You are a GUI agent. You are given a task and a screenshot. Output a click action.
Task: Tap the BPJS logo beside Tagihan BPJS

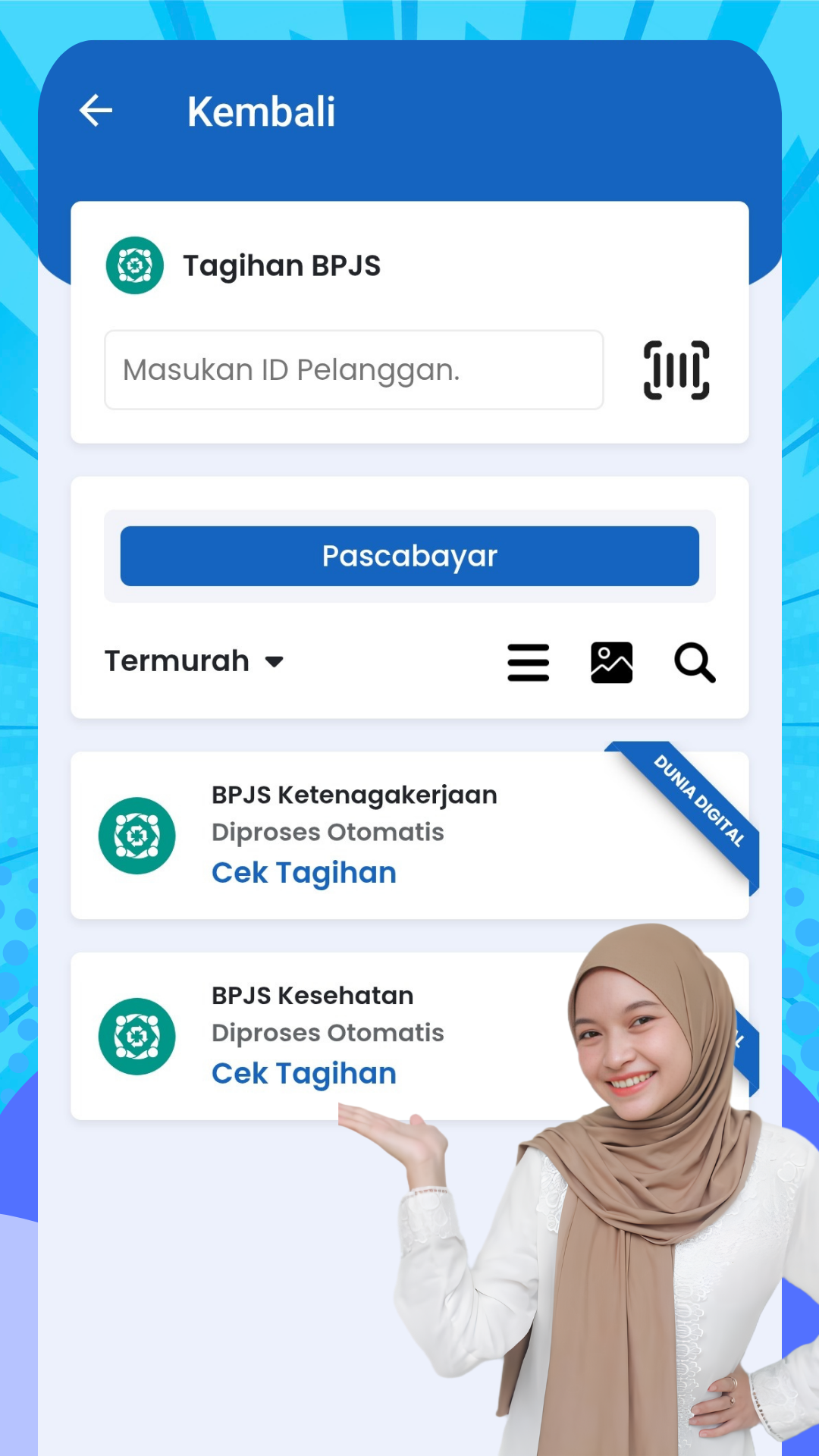pyautogui.click(x=135, y=265)
